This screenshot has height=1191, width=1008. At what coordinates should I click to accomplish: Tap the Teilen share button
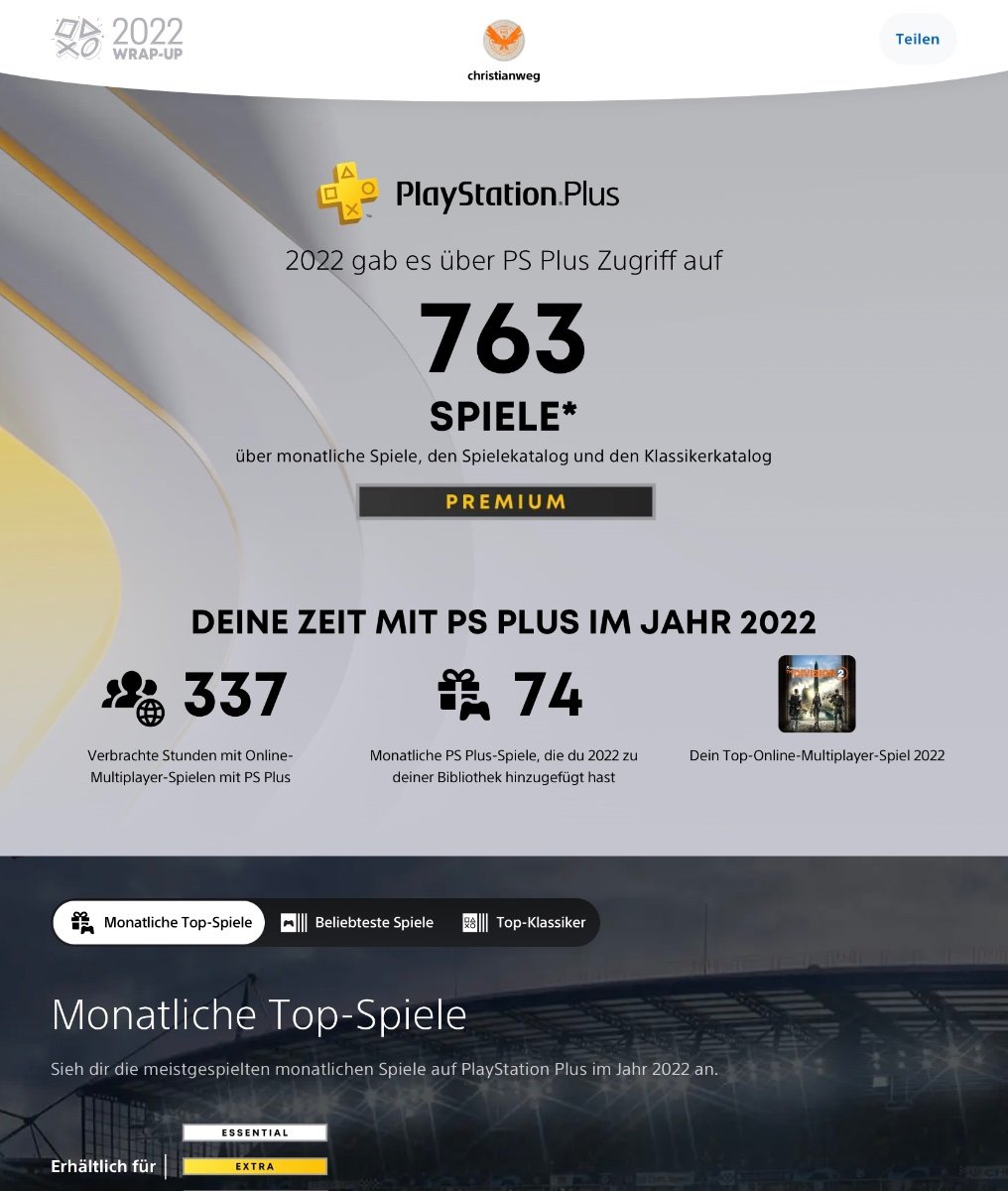pyautogui.click(x=917, y=40)
